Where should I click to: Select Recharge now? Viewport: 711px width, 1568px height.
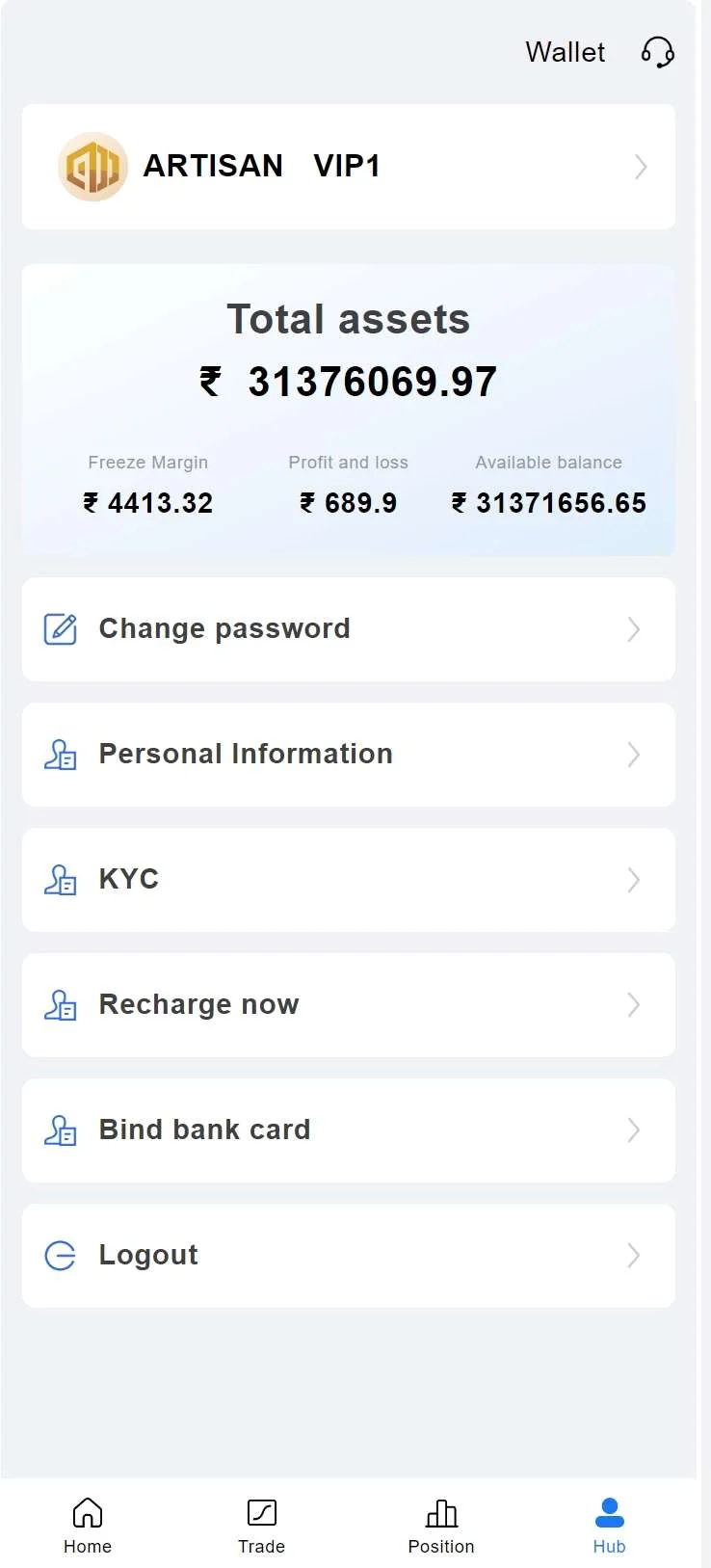348,1005
